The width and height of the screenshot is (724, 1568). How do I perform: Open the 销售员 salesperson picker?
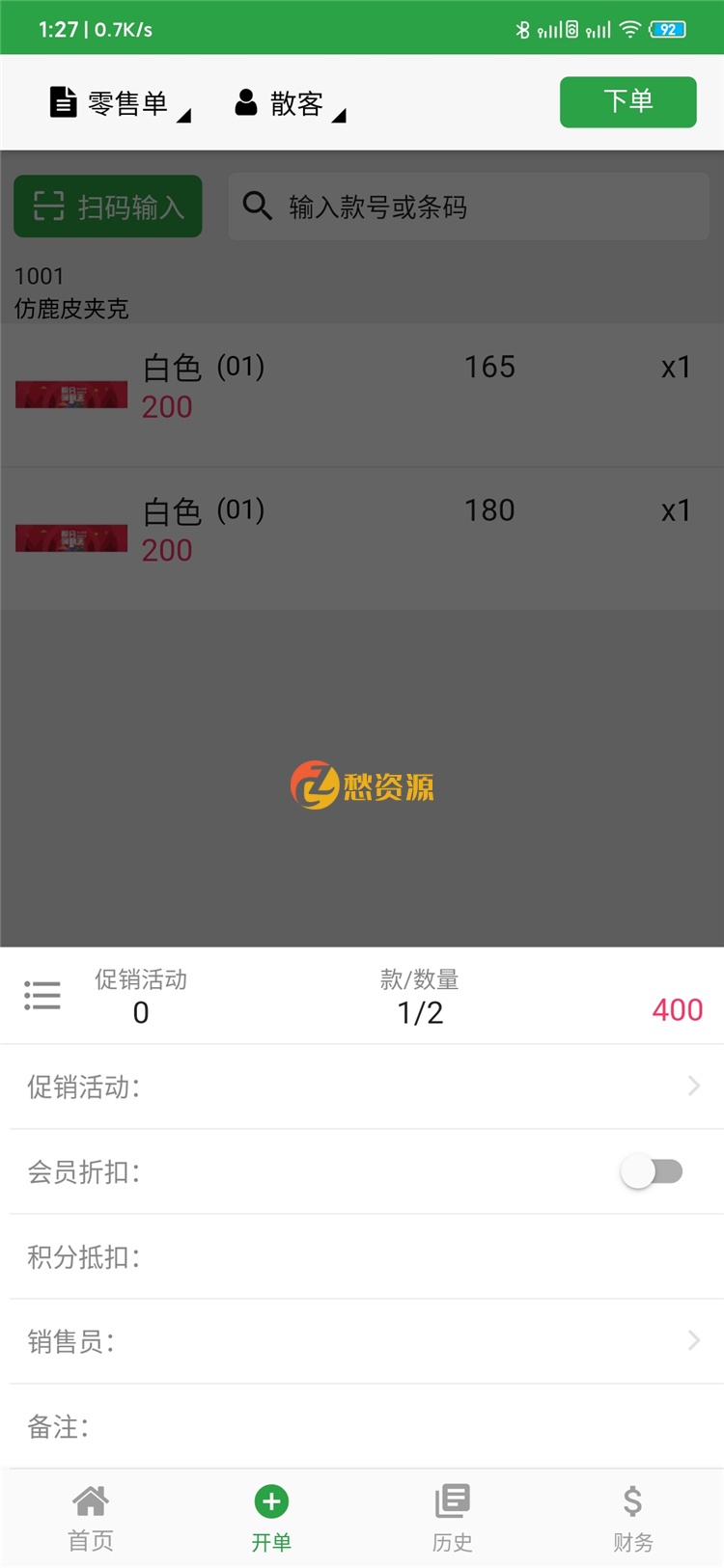pyautogui.click(x=693, y=1340)
